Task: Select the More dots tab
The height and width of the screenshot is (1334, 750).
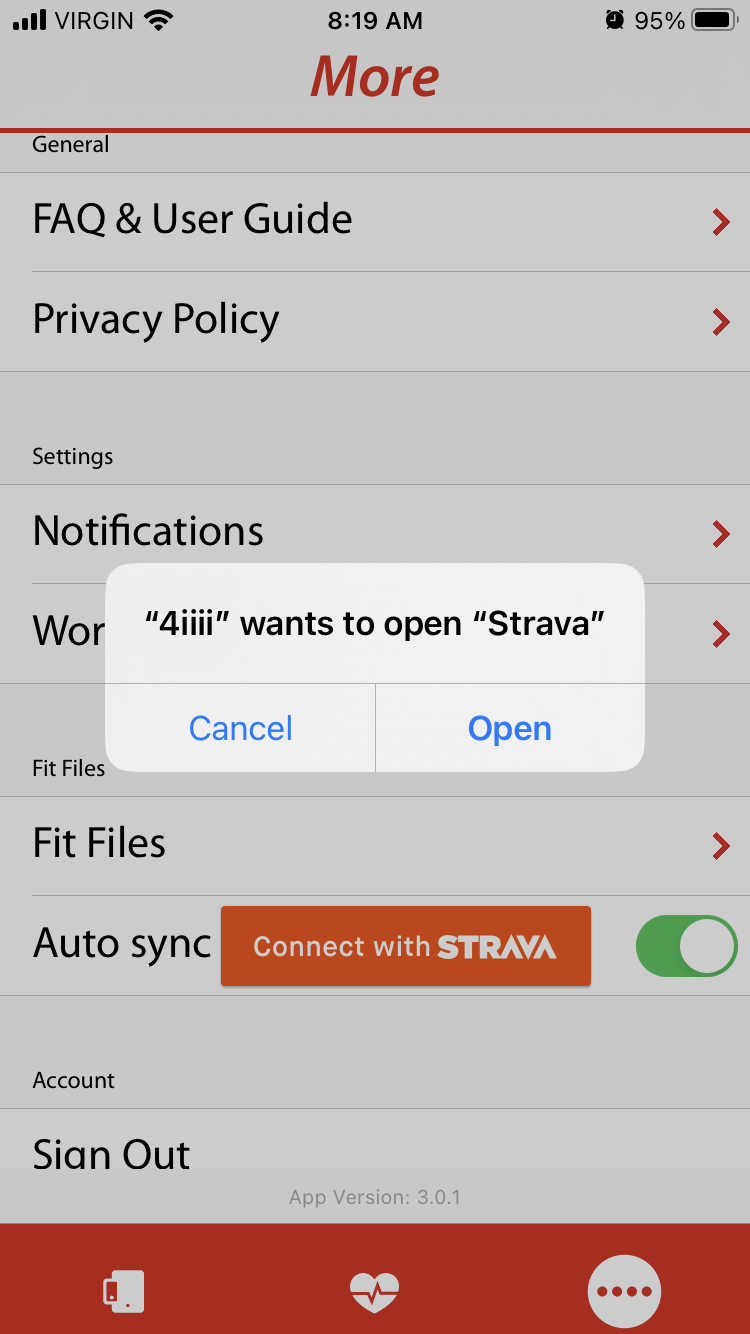Action: coord(624,1291)
